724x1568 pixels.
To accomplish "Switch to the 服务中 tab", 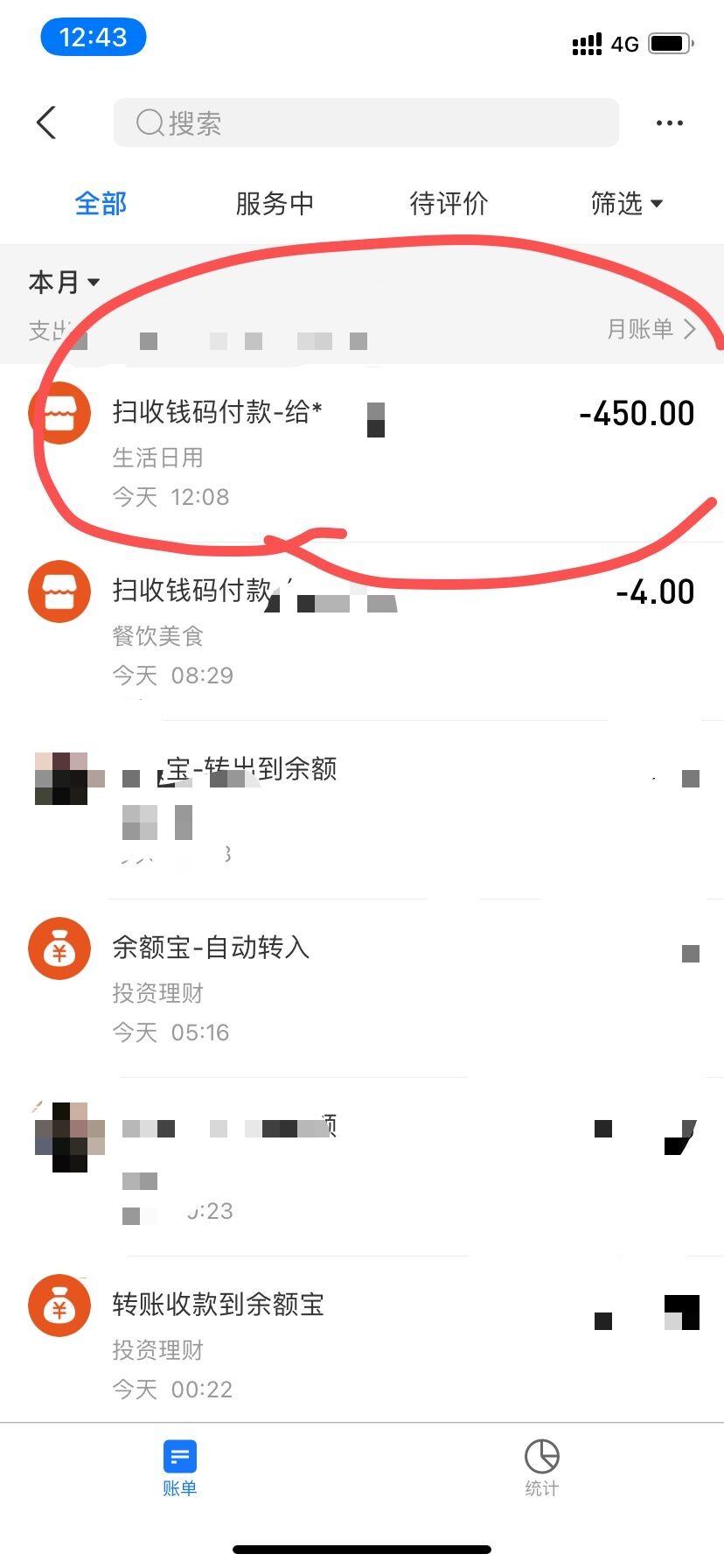I will click(x=275, y=204).
